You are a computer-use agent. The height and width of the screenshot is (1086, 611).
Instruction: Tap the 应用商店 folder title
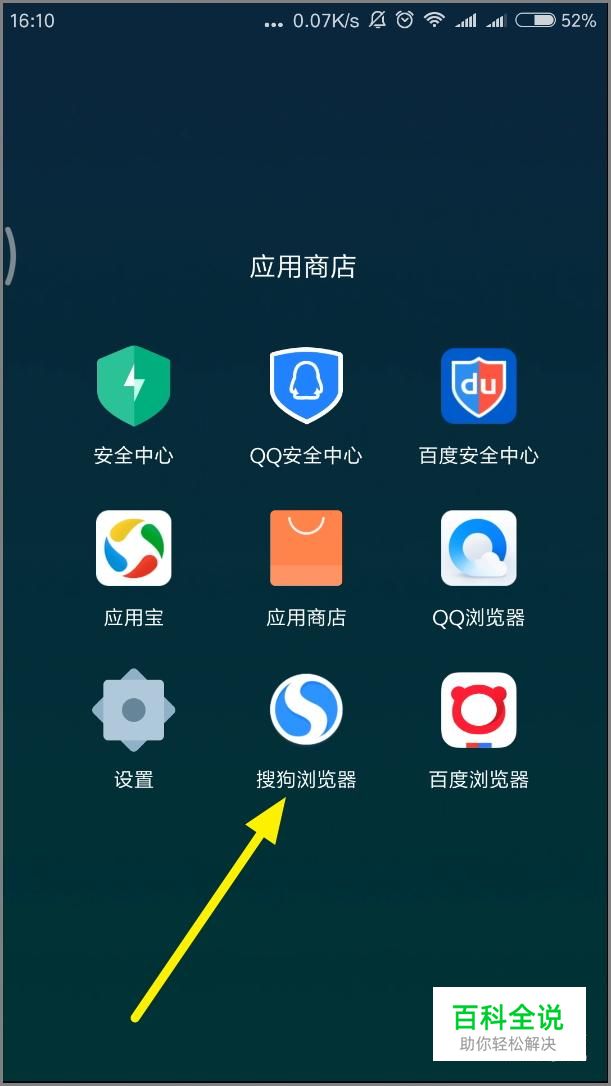pyautogui.click(x=303, y=267)
